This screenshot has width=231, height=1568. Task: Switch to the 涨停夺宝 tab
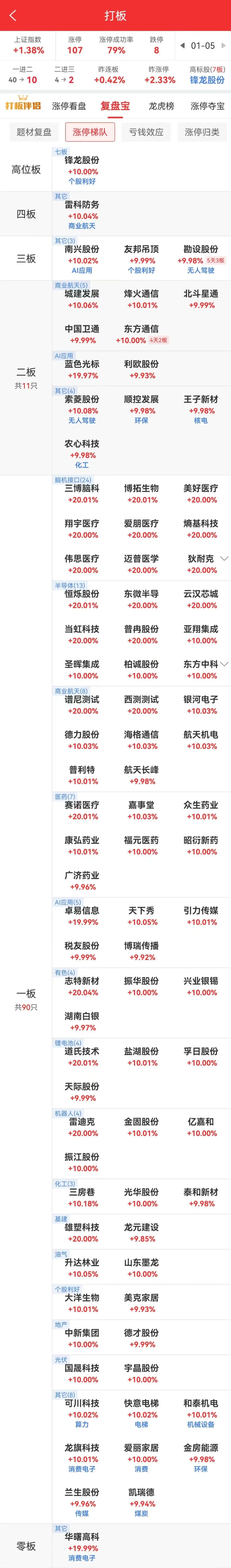click(x=207, y=106)
